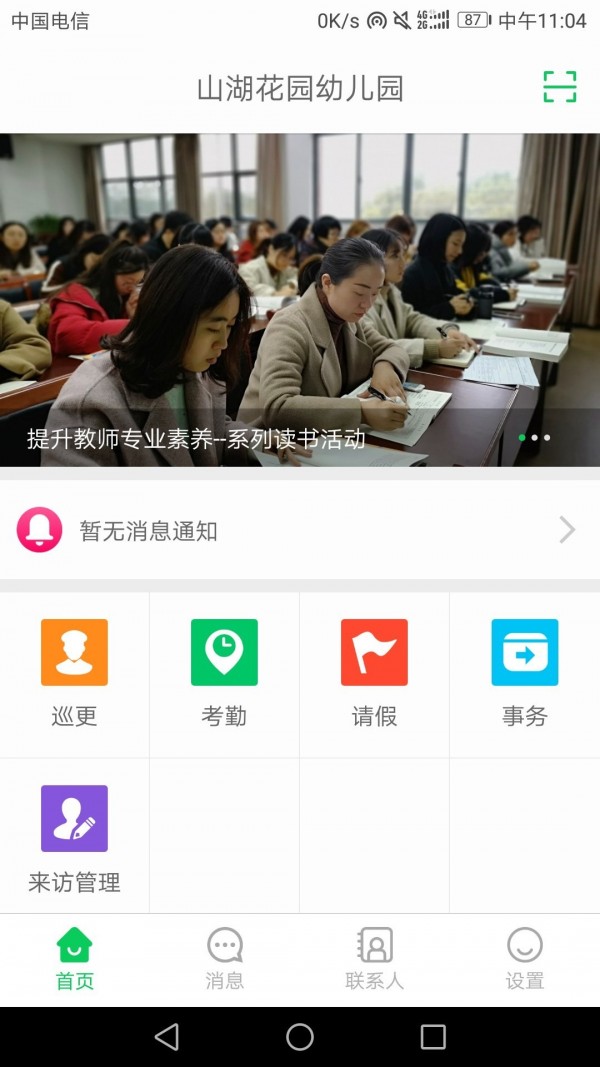Open the 事务 affairs tile

524,672
